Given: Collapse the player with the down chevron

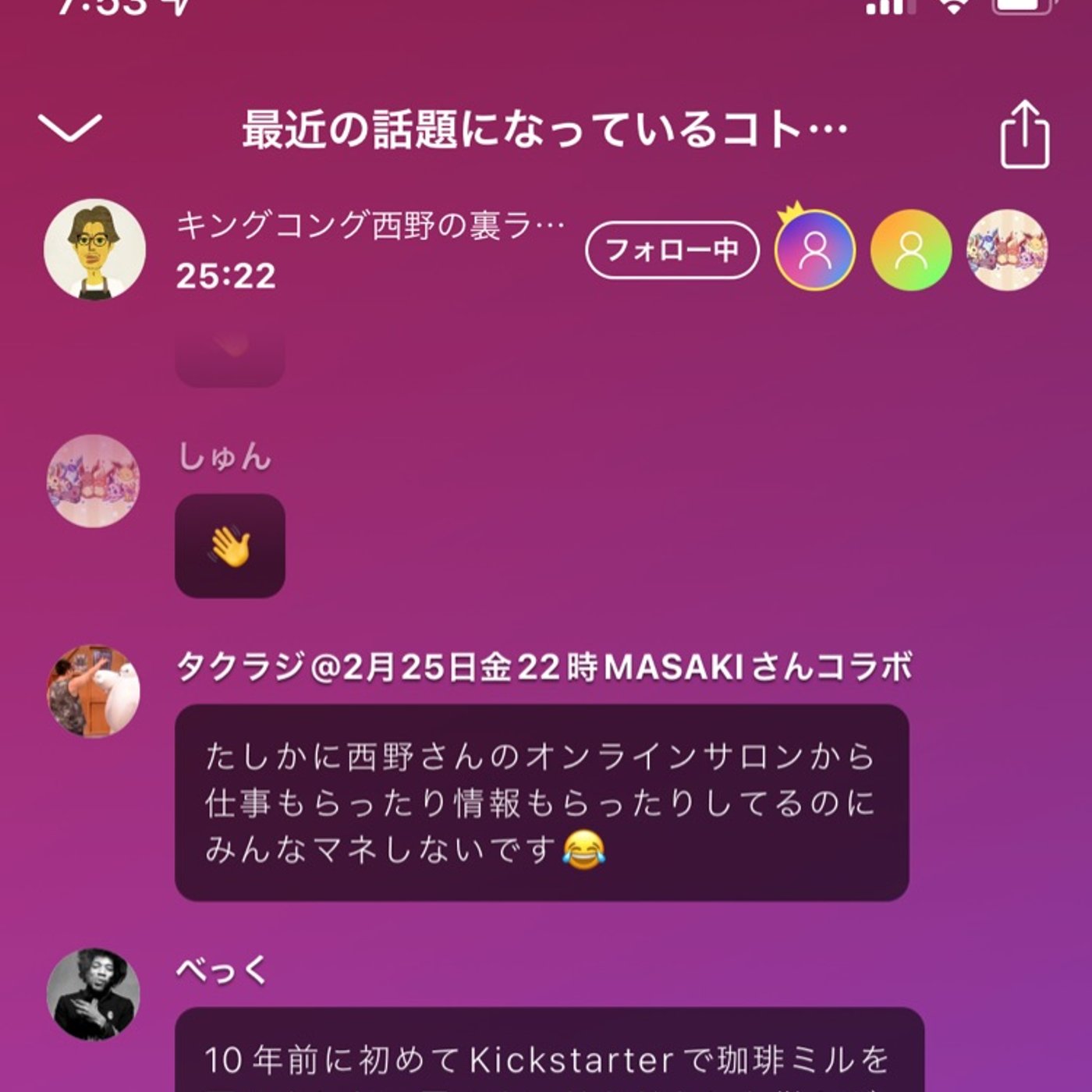Looking at the screenshot, I should pos(70,128).
